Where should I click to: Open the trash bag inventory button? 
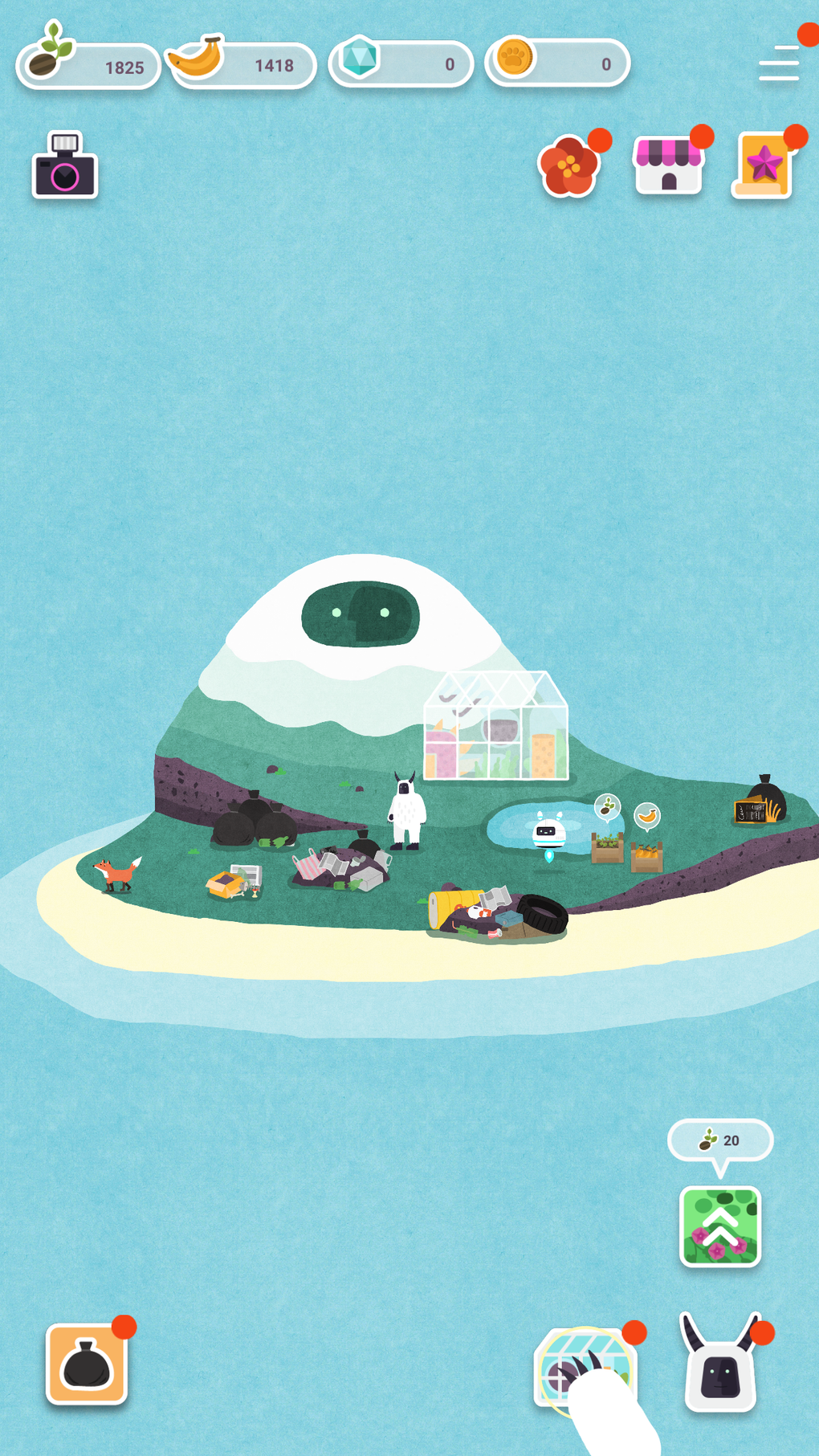coord(87,1364)
